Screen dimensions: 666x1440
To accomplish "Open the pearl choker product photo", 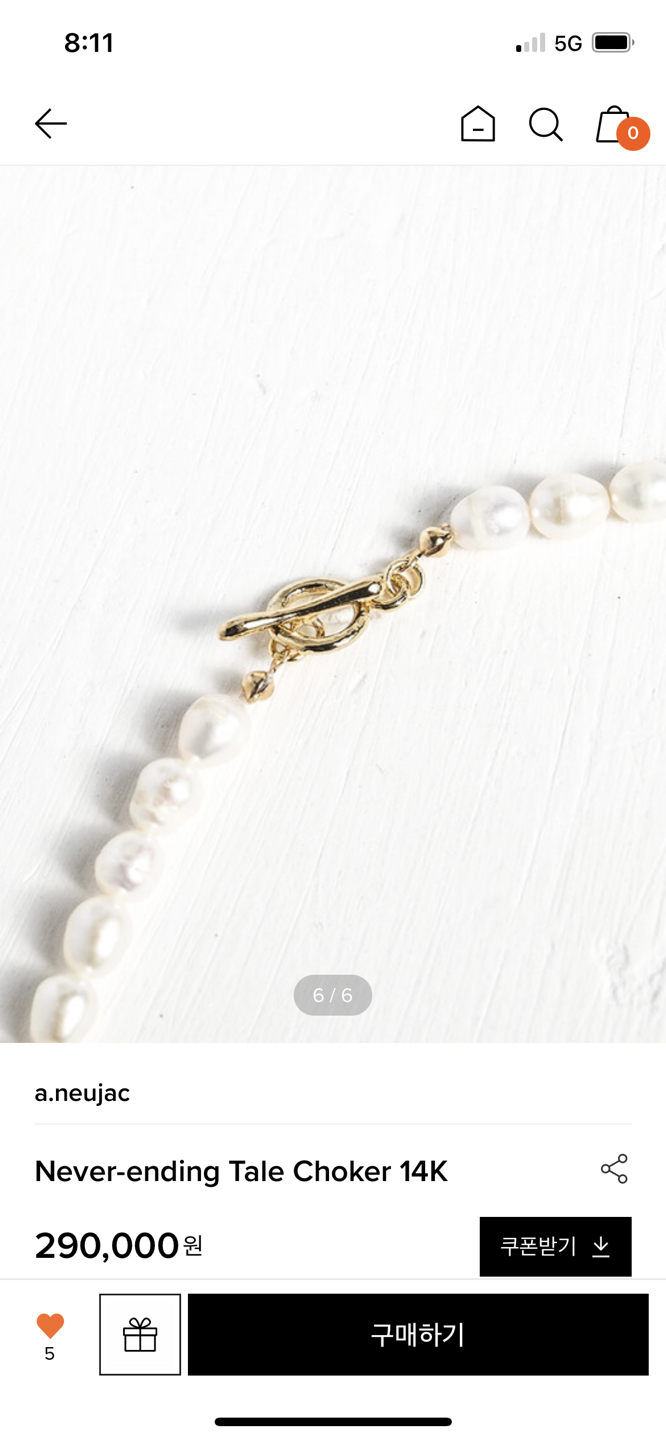I will coord(333,604).
